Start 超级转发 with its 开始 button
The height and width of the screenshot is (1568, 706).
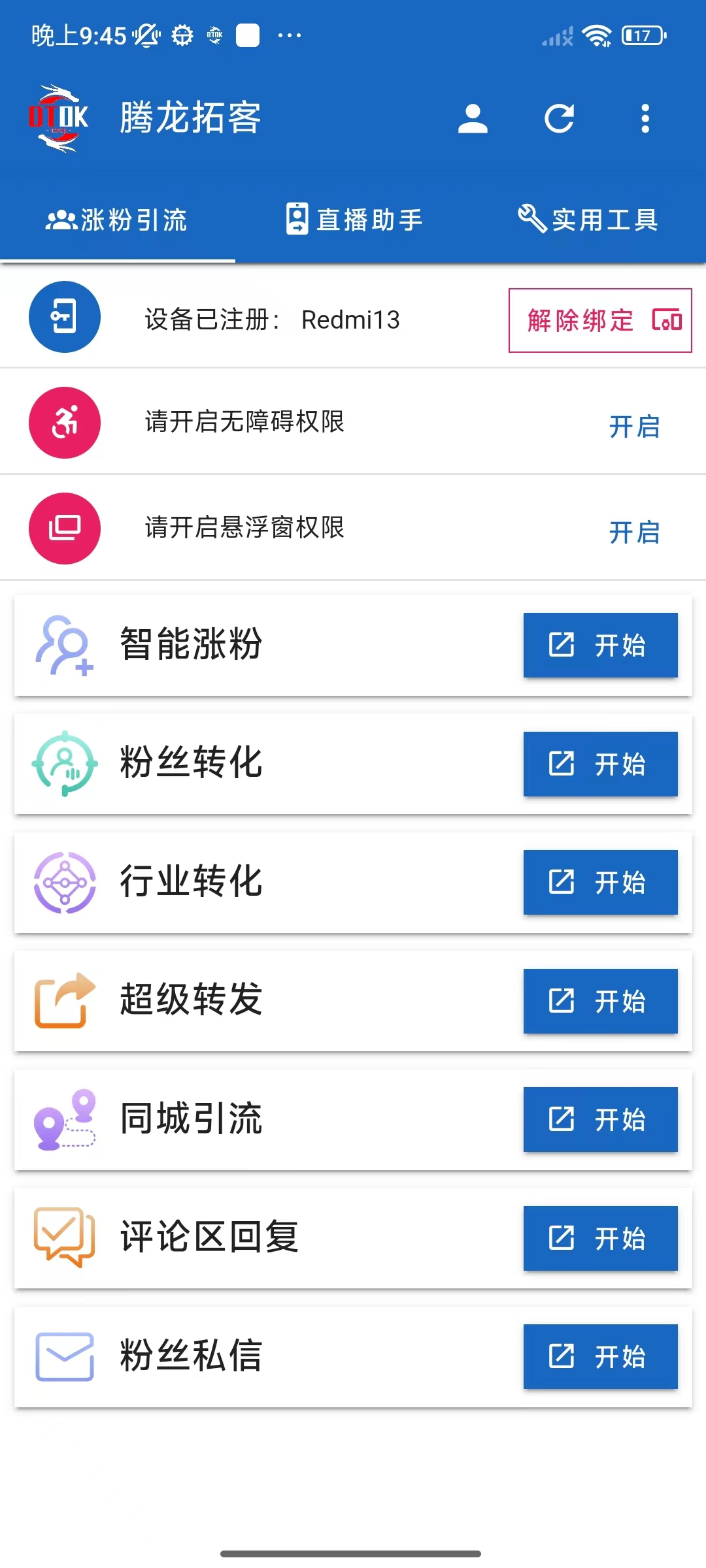[600, 1001]
